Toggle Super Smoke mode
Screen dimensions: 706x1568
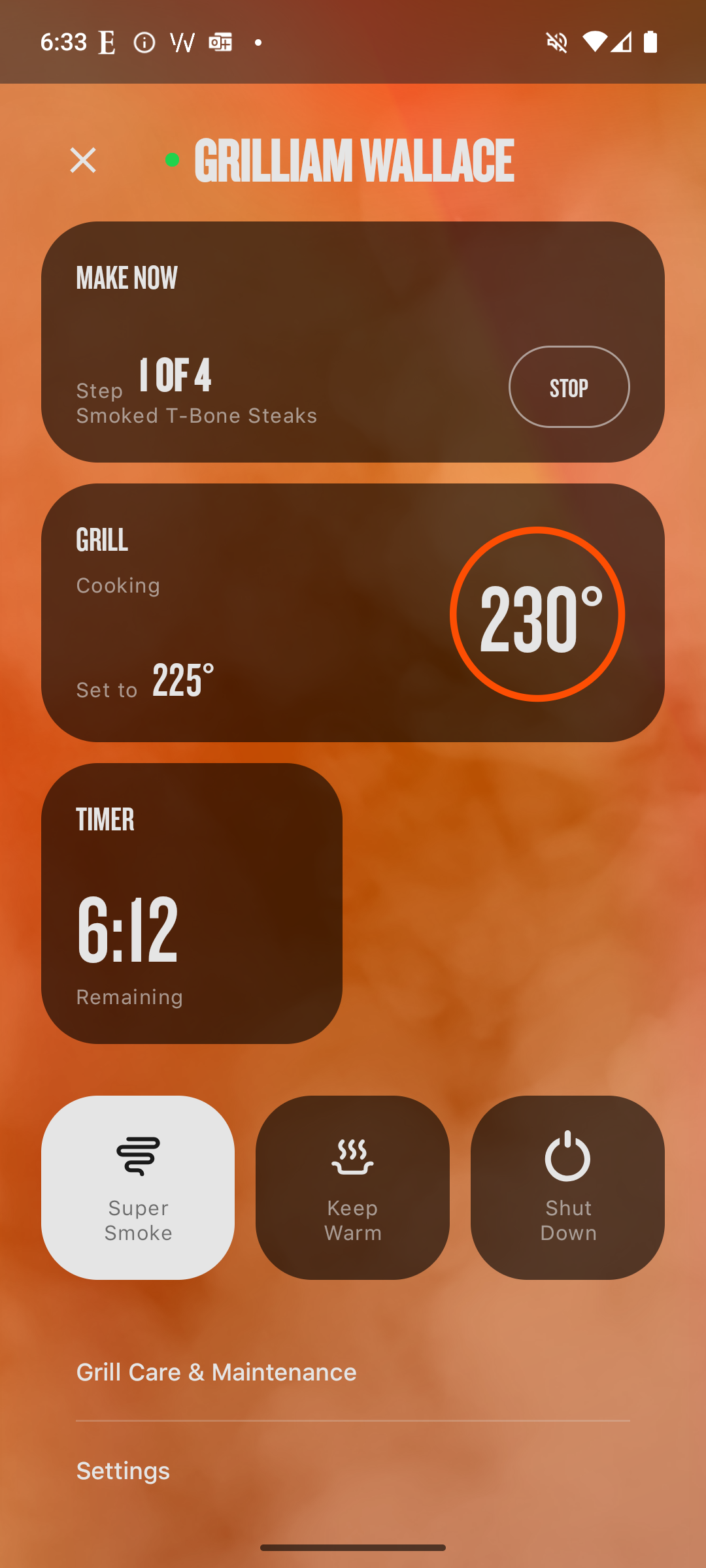[138, 1187]
